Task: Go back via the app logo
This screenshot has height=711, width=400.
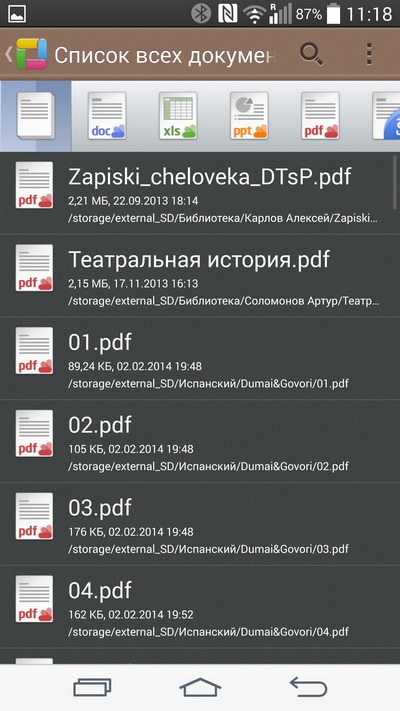Action: coord(27,54)
